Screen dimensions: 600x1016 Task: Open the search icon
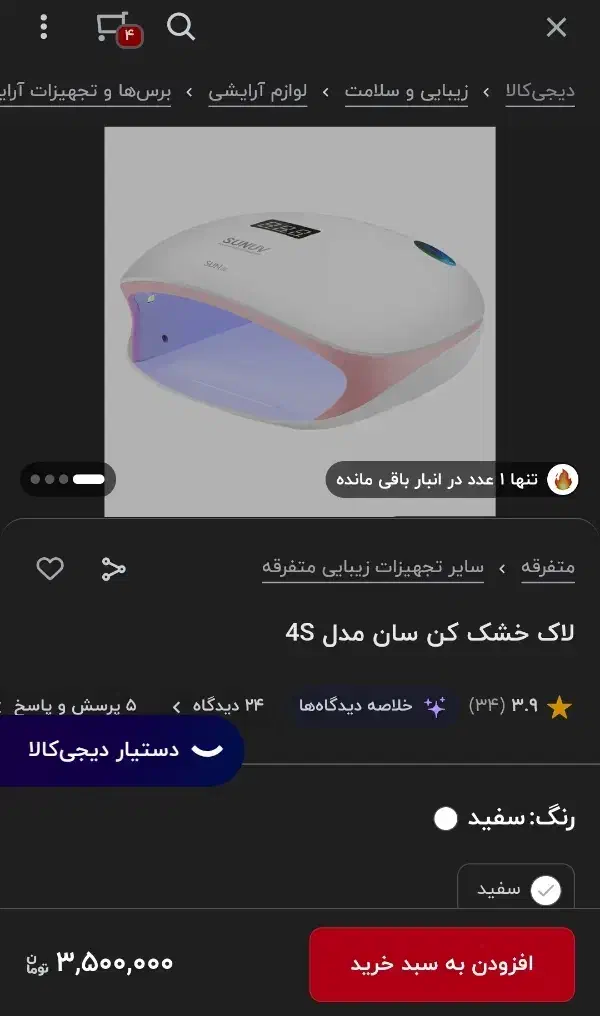click(x=180, y=27)
